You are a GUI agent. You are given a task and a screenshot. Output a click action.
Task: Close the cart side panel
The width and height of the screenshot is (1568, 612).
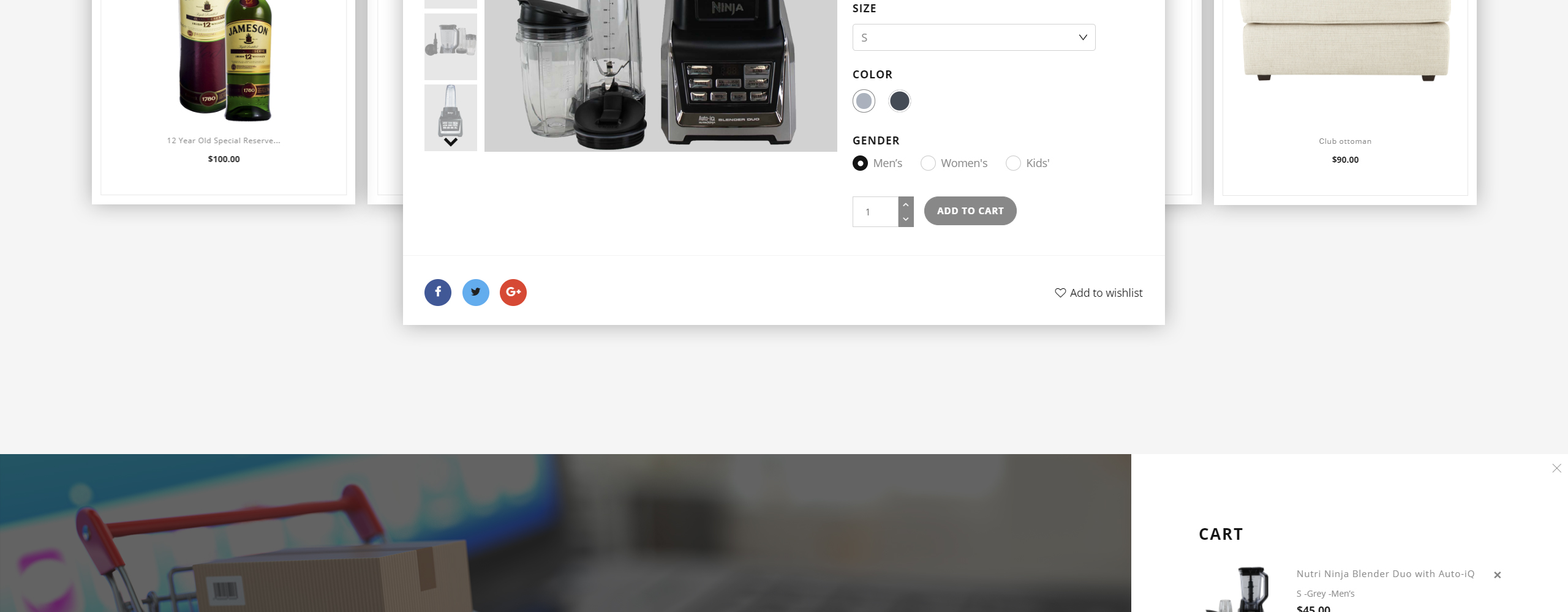(x=1556, y=468)
